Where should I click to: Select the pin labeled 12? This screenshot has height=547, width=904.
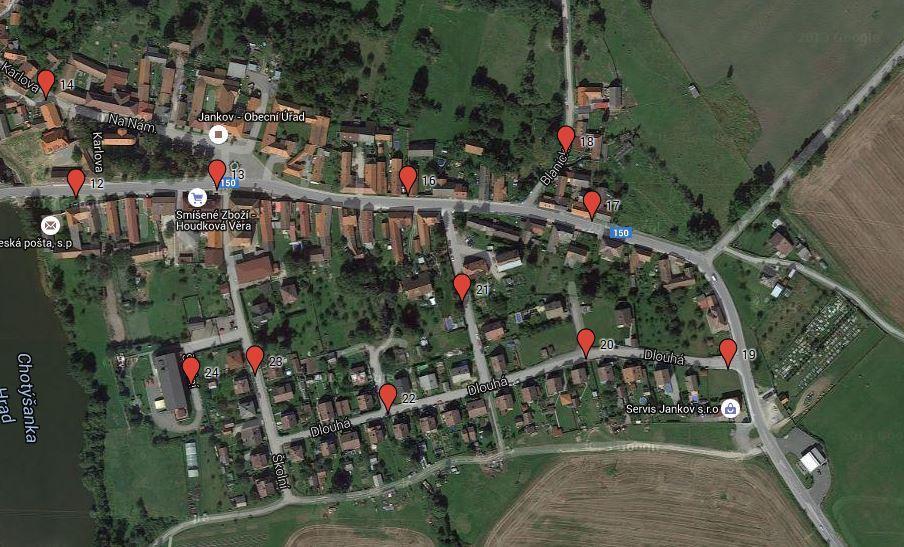(x=75, y=181)
